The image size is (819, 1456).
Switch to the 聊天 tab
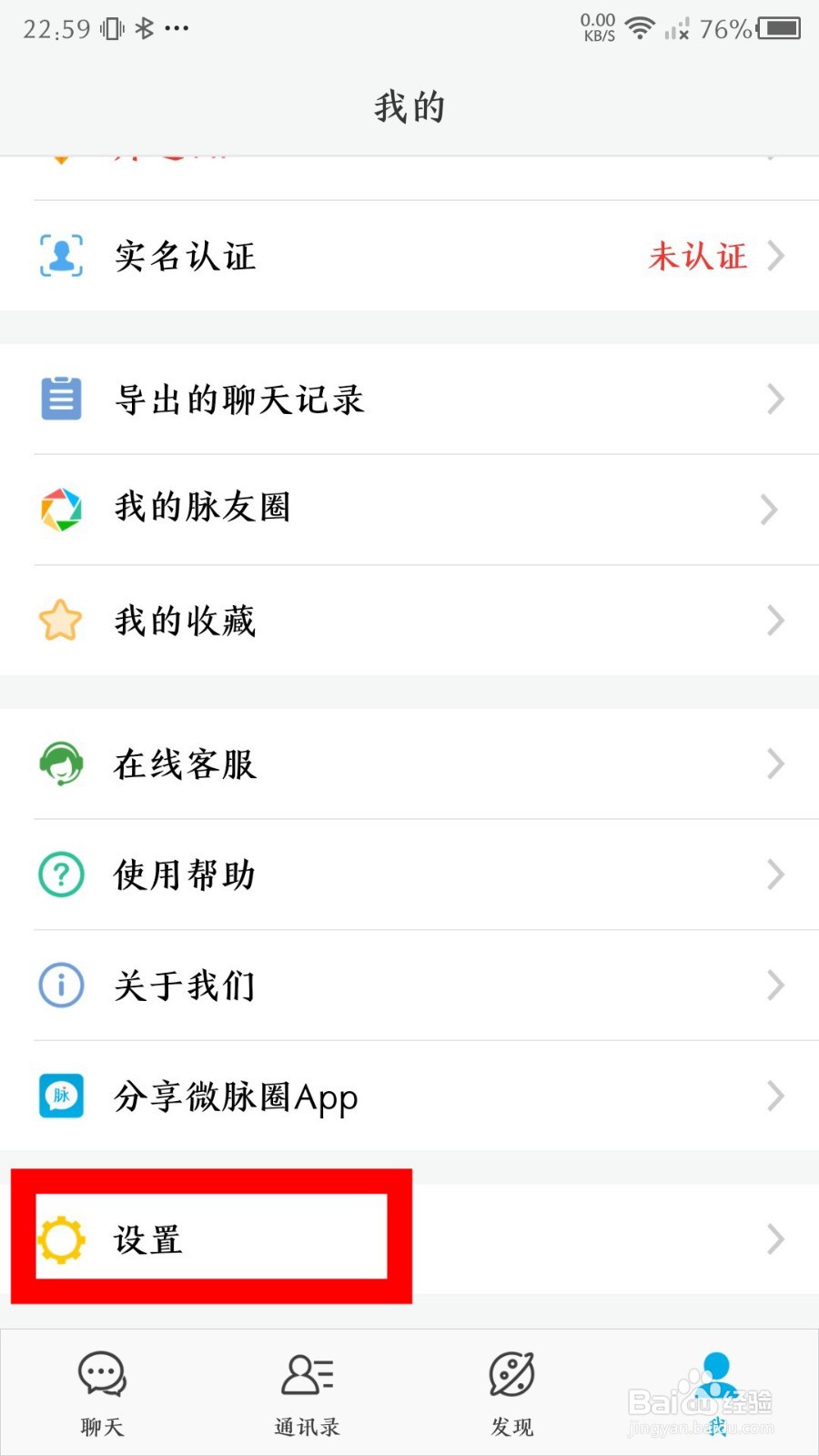(102, 1392)
